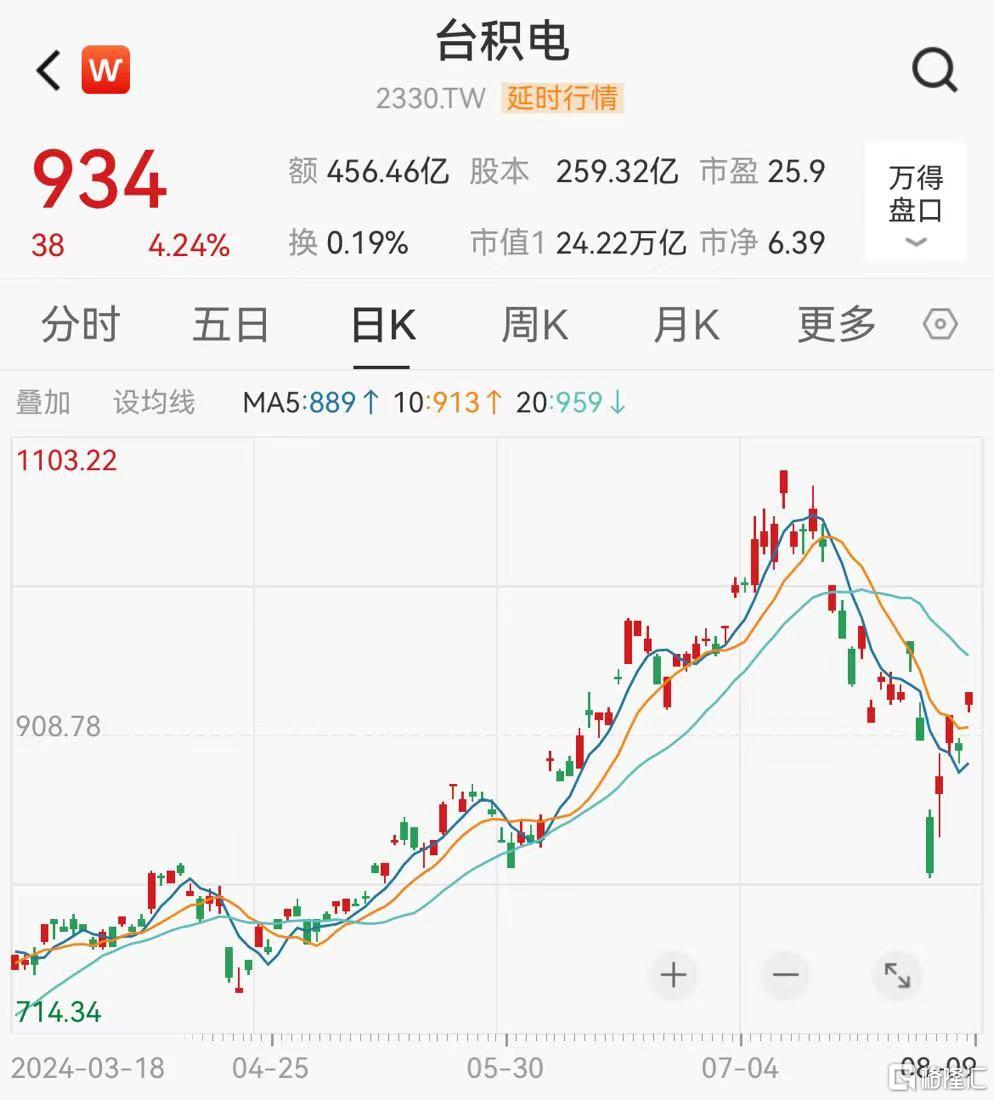This screenshot has width=994, height=1100.
Task: Open 设均线 moving average settings
Action: (154, 402)
